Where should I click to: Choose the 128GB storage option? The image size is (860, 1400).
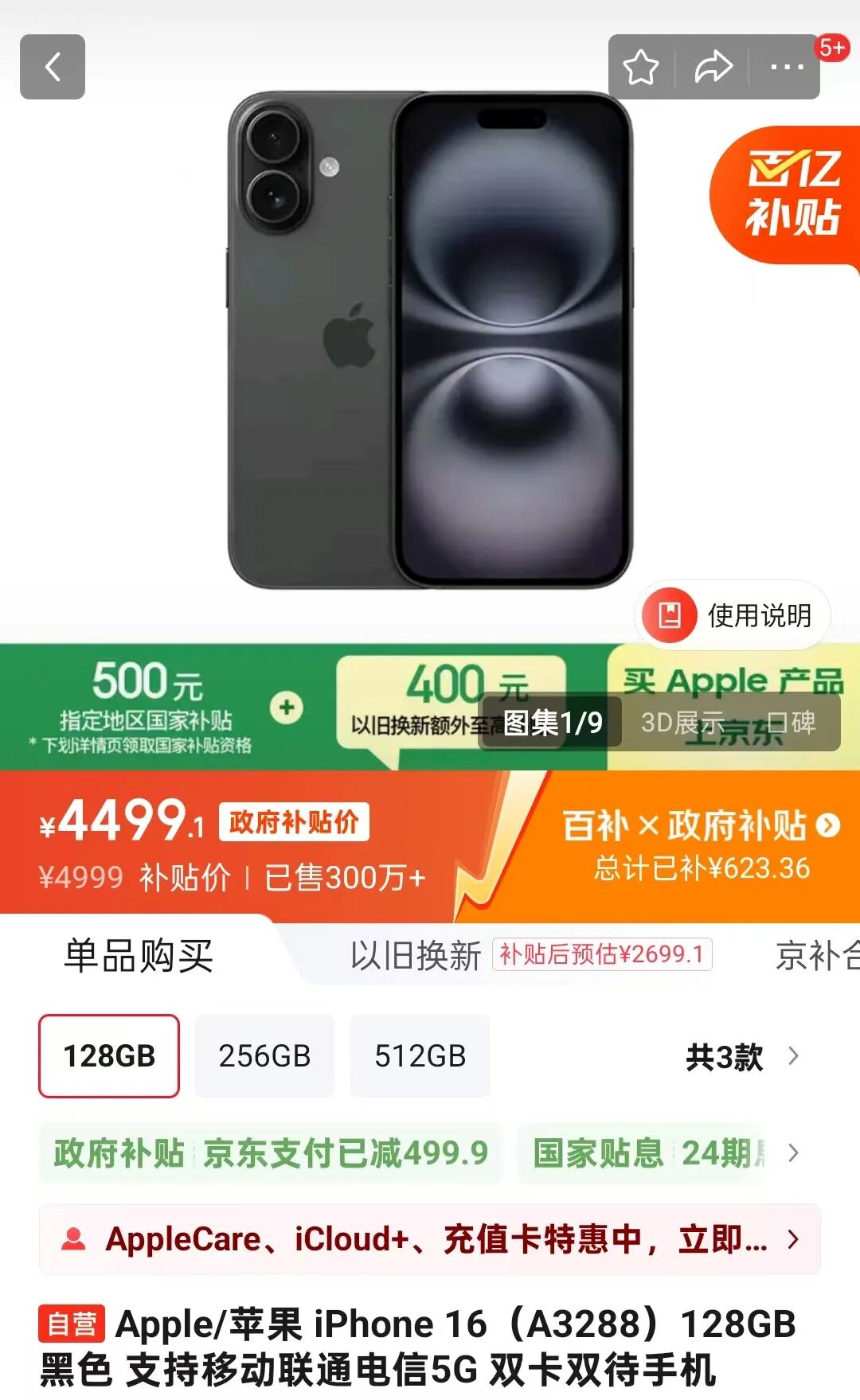tap(109, 1056)
